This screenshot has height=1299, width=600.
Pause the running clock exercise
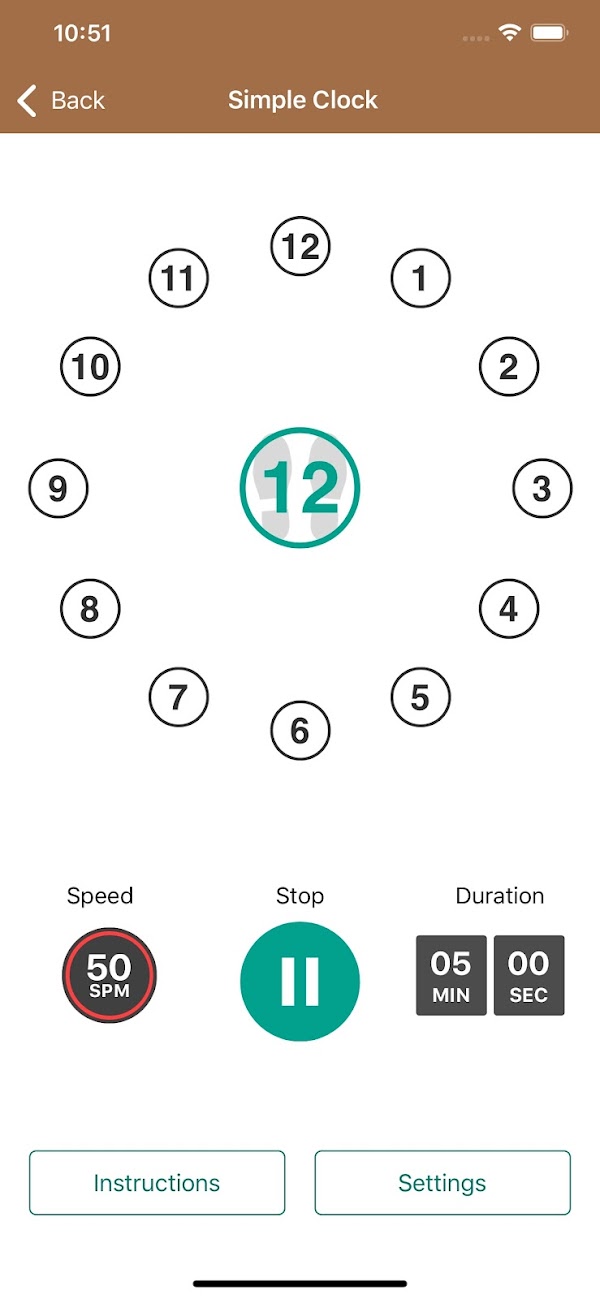click(300, 981)
